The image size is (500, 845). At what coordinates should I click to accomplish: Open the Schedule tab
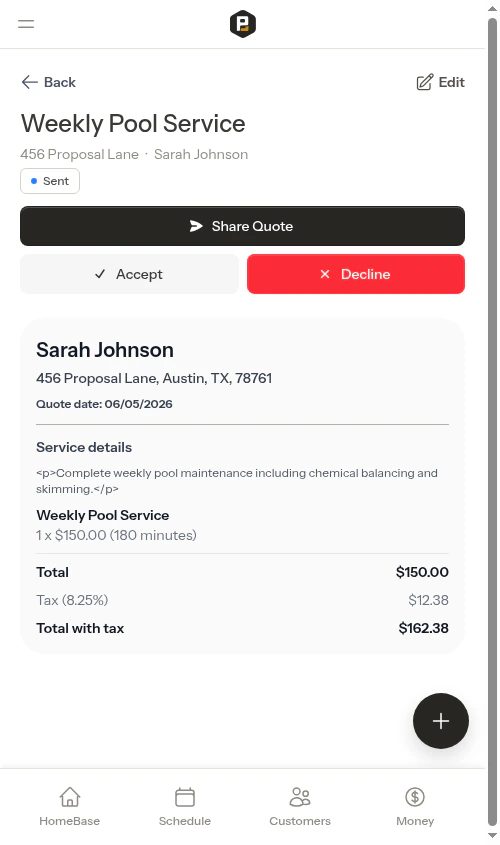(185, 806)
